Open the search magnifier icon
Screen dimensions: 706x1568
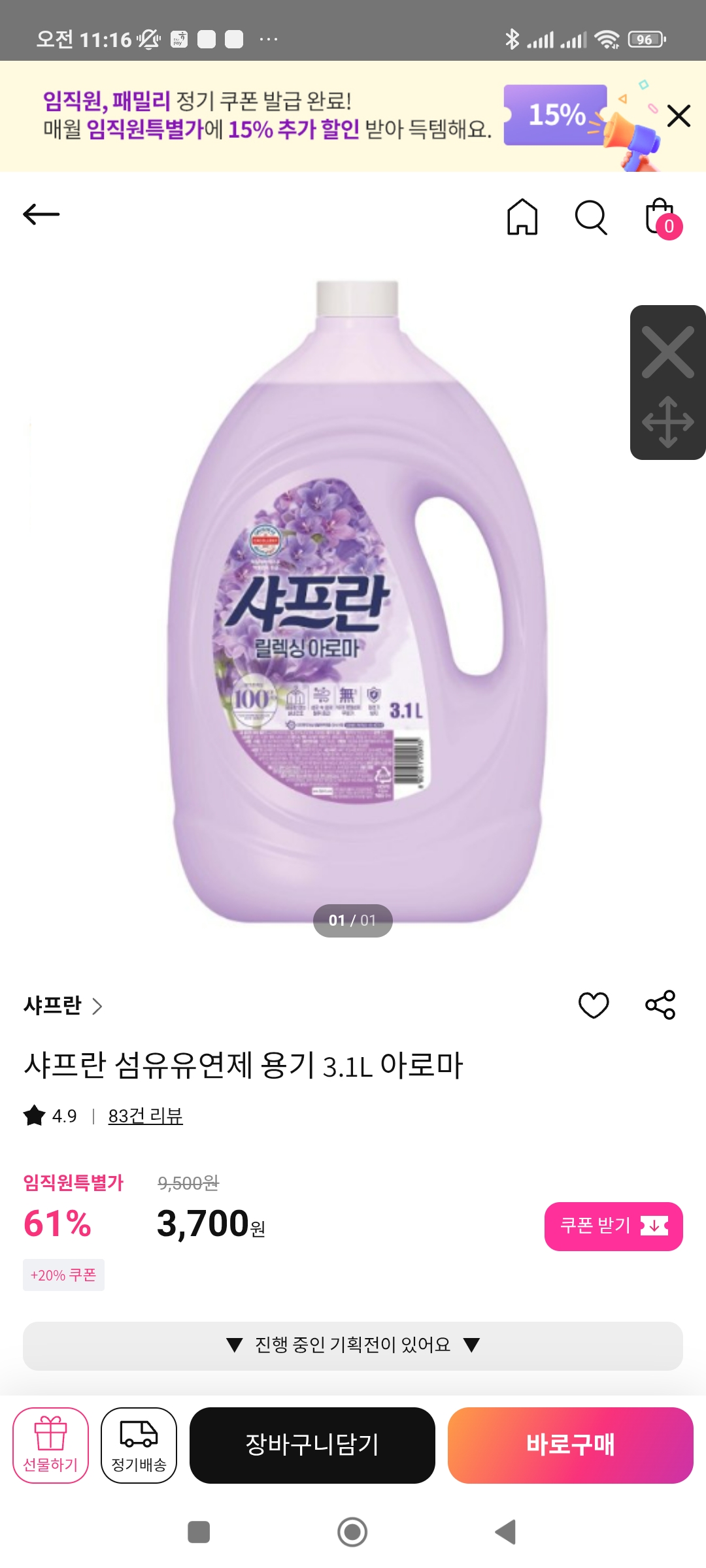pos(591,217)
